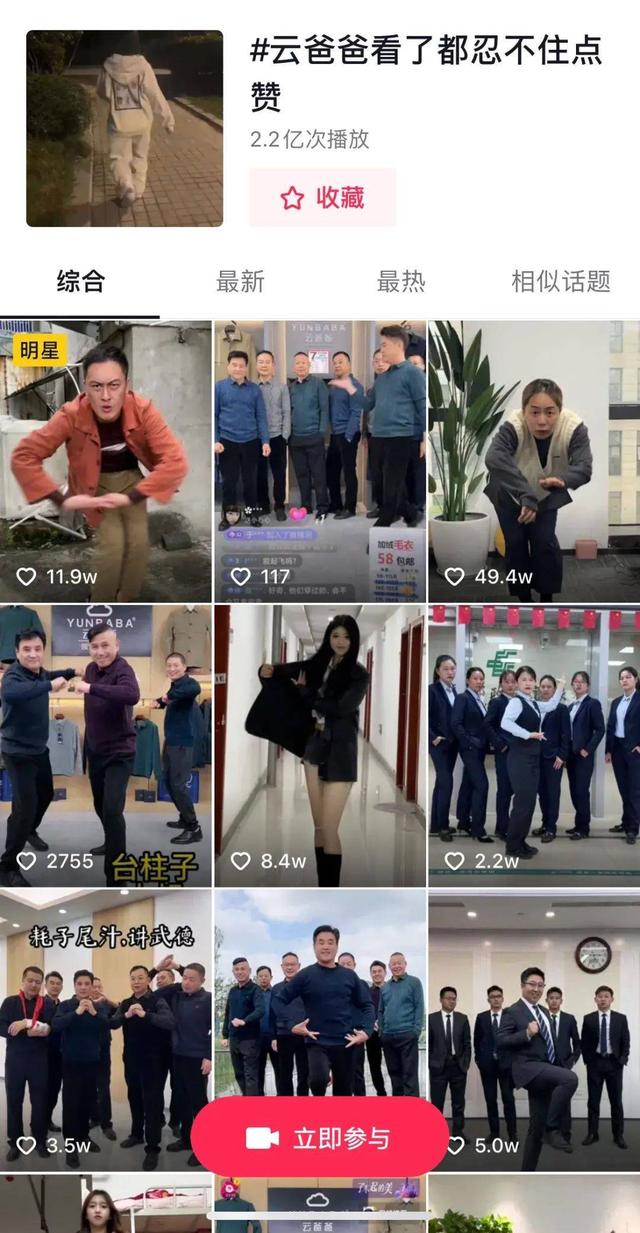Switch to the 最热 tab
640x1233 pixels.
point(401,282)
